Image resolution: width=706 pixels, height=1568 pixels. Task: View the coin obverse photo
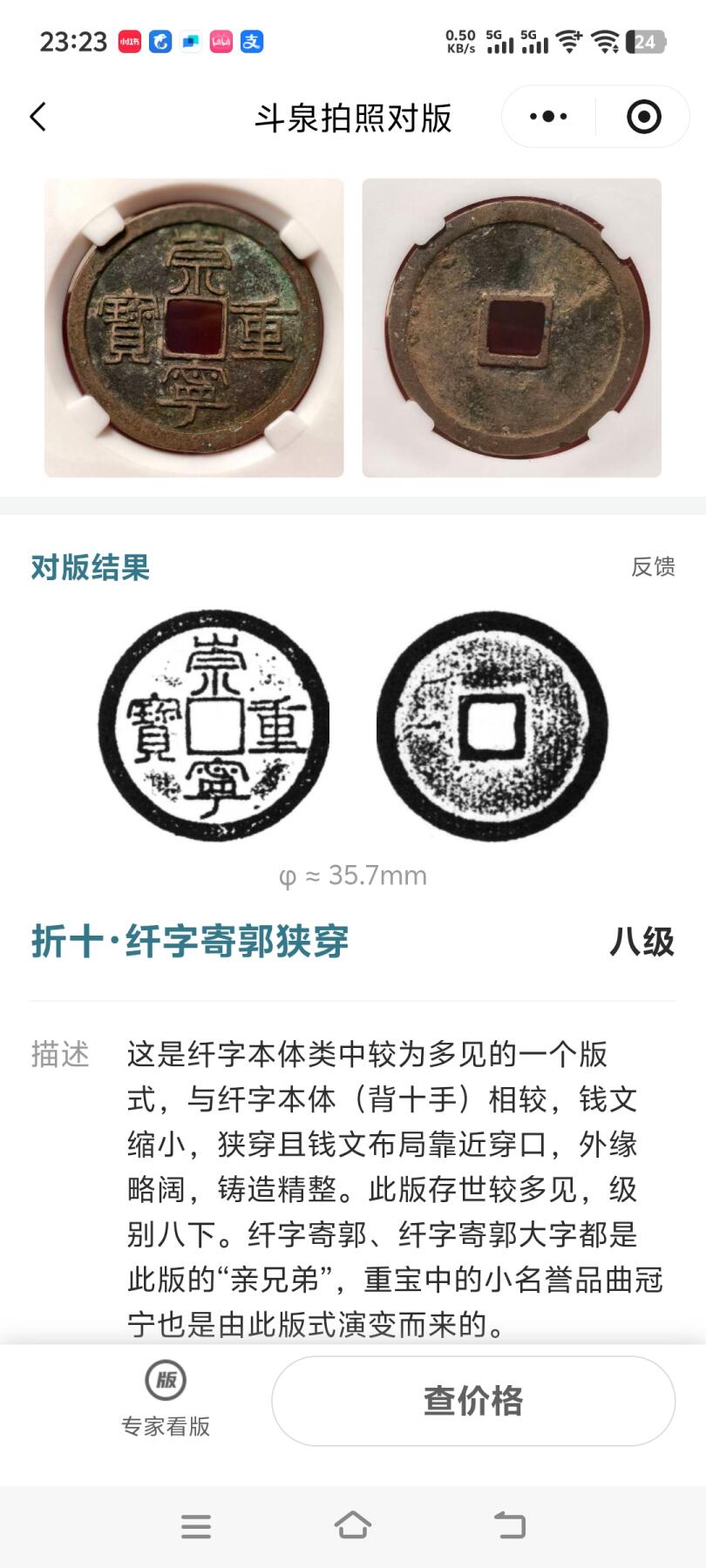pyautogui.click(x=196, y=327)
